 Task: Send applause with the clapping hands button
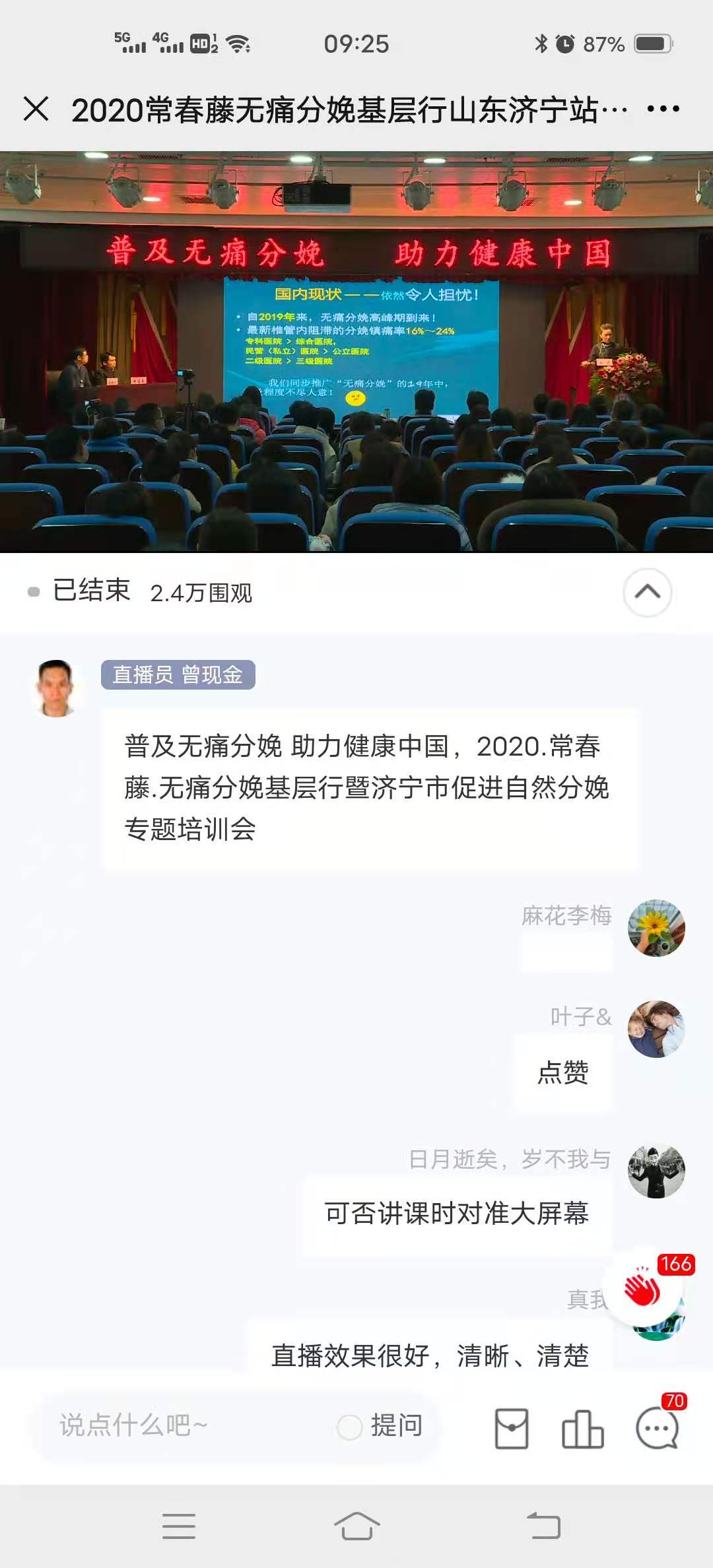(642, 1288)
